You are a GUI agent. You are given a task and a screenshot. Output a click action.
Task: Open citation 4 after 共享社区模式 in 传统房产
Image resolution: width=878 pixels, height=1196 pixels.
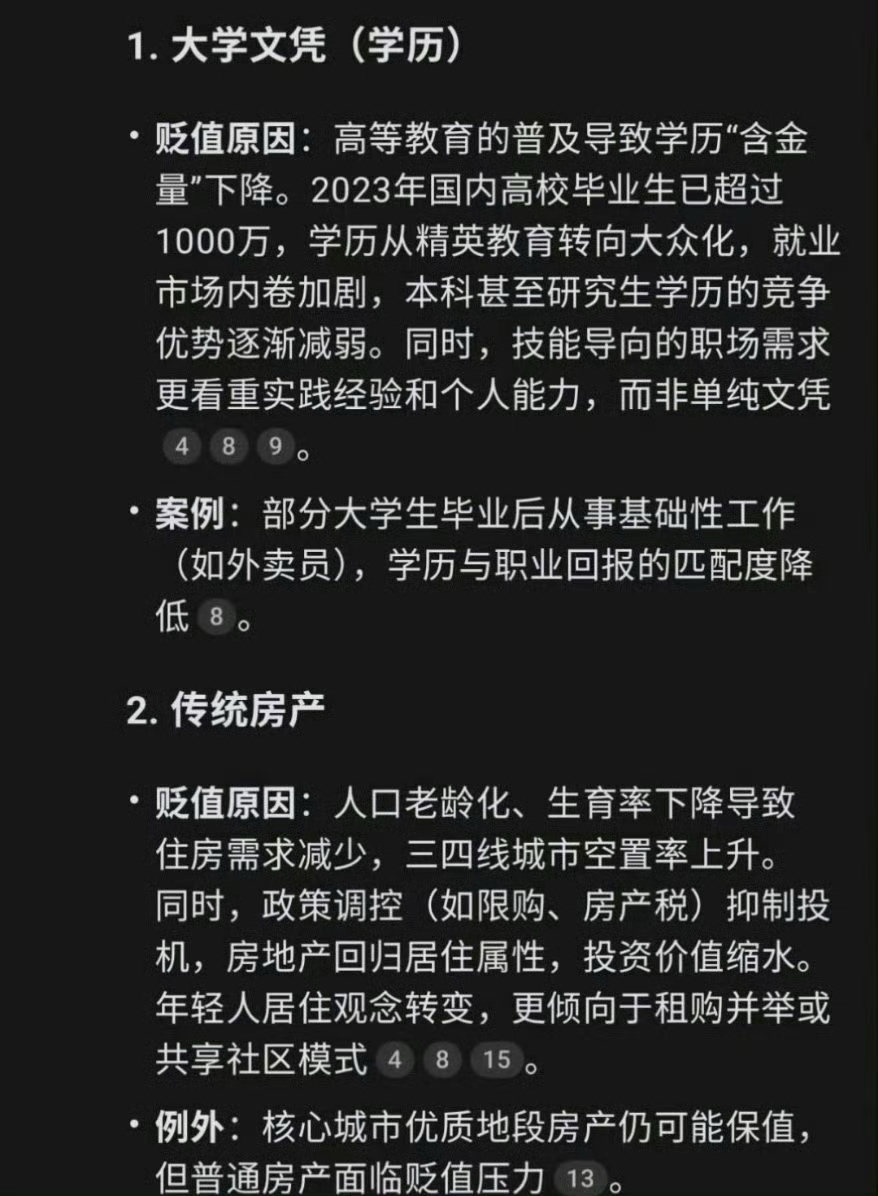[x=395, y=1060]
